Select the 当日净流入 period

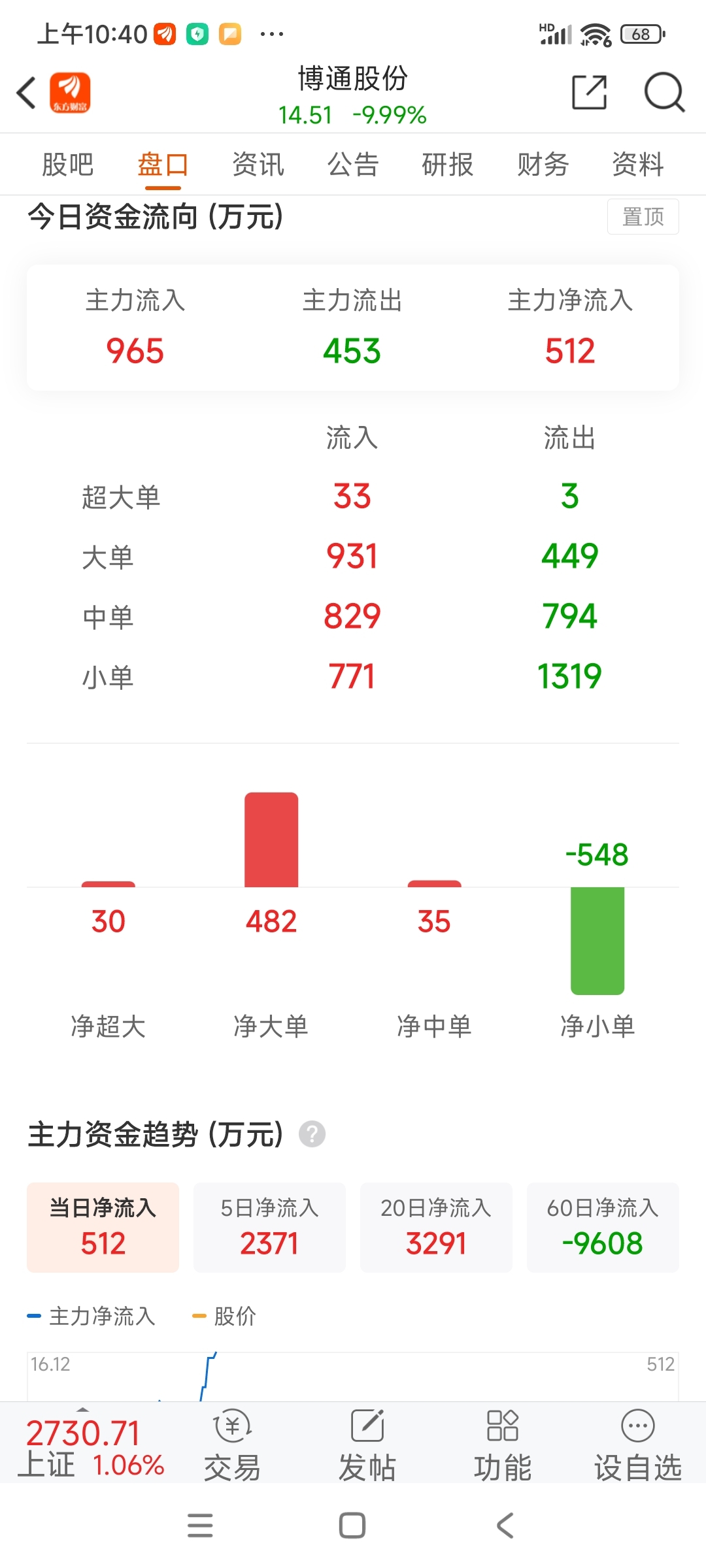[x=103, y=1227]
